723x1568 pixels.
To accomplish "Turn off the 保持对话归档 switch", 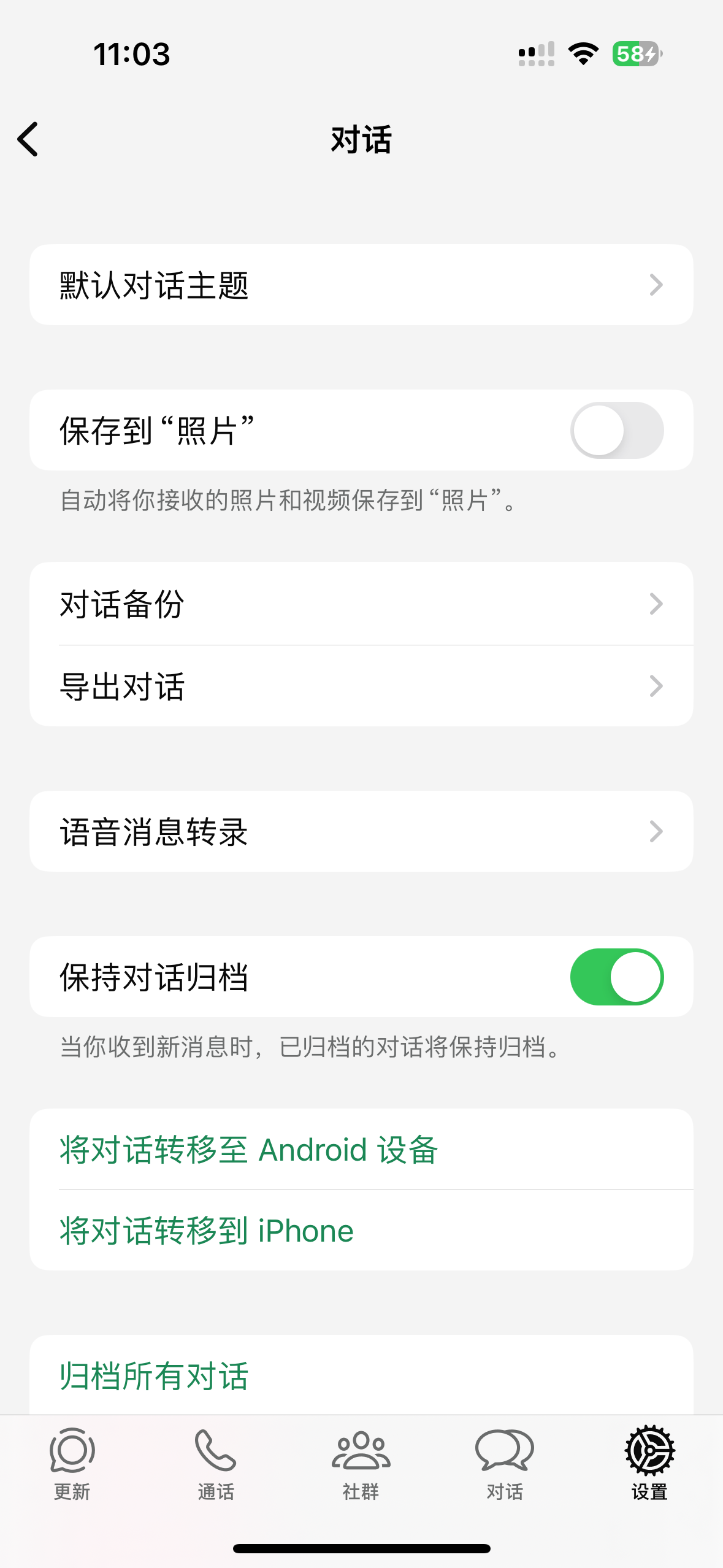I will 616,977.
